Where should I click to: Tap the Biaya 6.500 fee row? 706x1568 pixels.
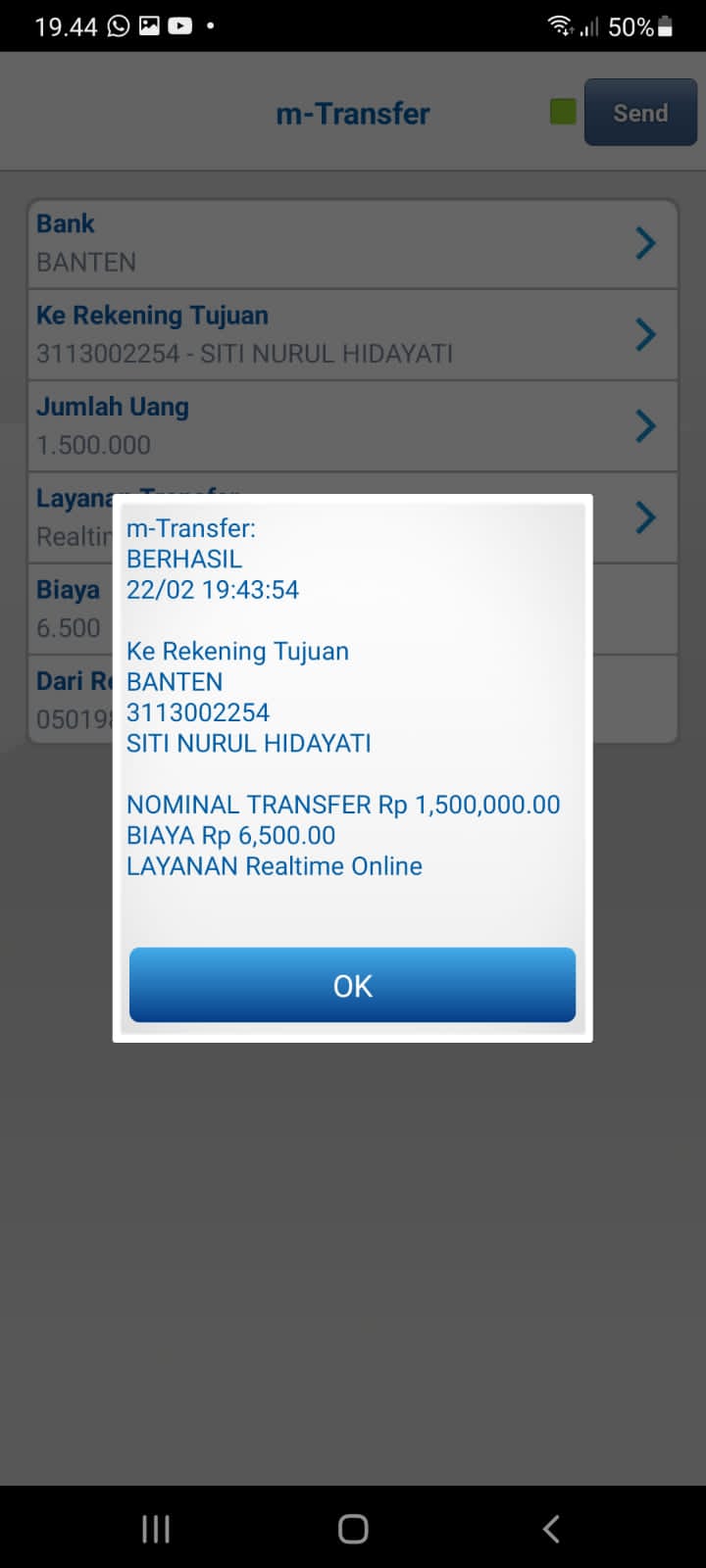[x=69, y=608]
